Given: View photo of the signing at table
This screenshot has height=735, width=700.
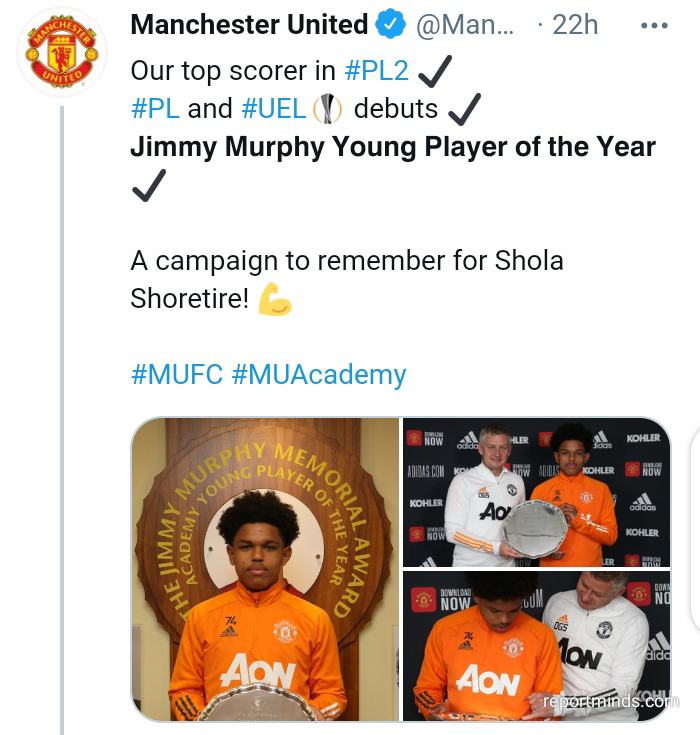Looking at the screenshot, I should [x=535, y=646].
